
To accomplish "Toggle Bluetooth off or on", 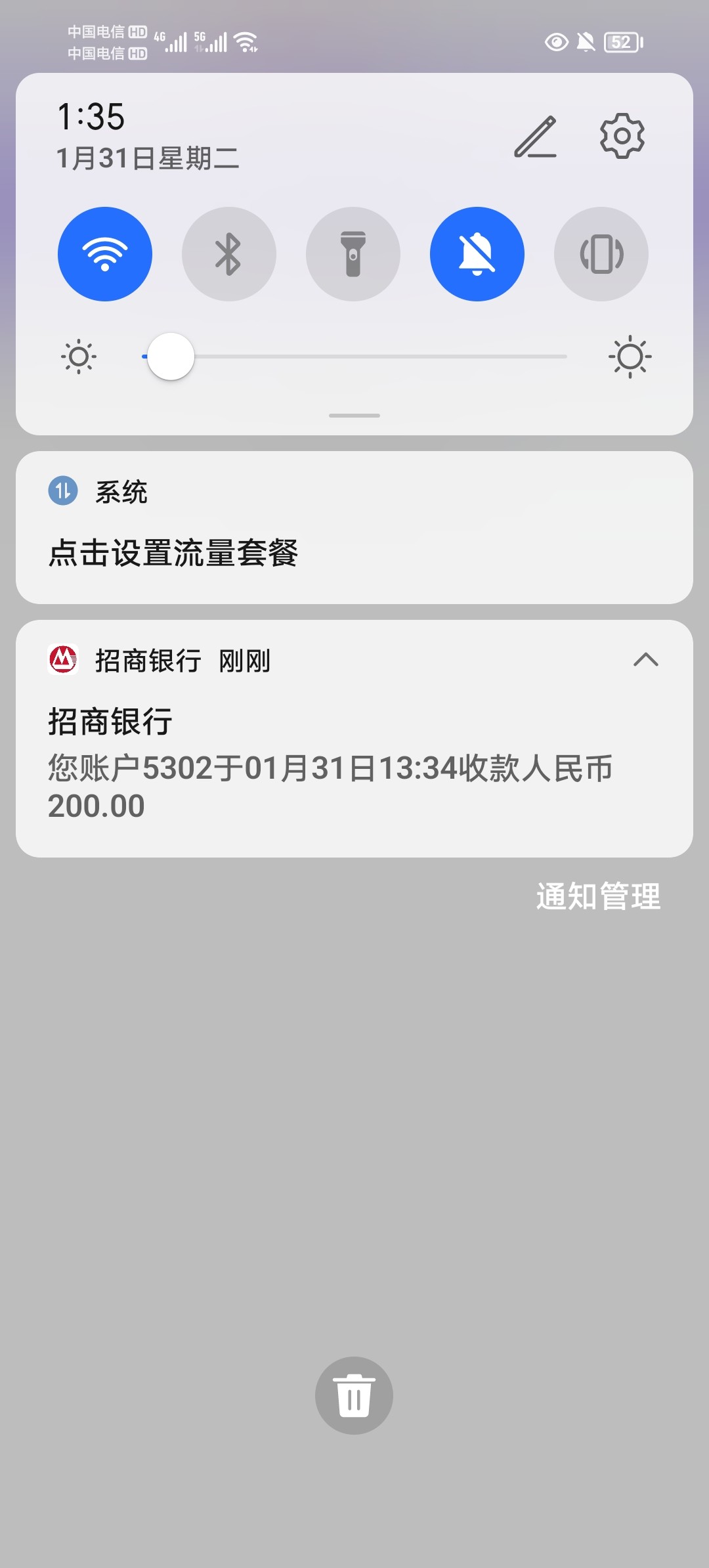I will 229,254.
